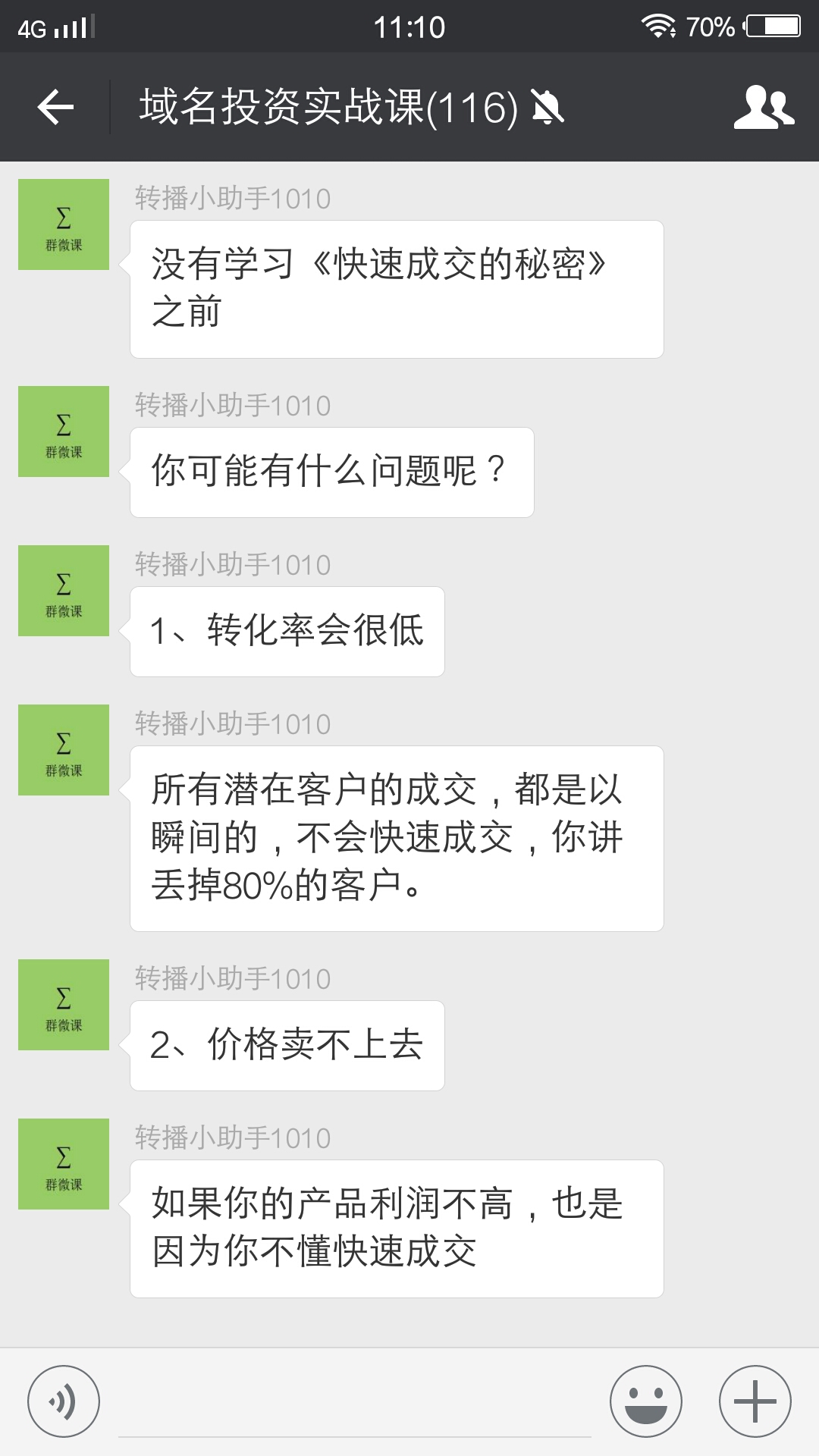Tap avatar beside '你可能有什么问题呢？' message
Viewport: 819px width, 1456px height.
pos(64,431)
